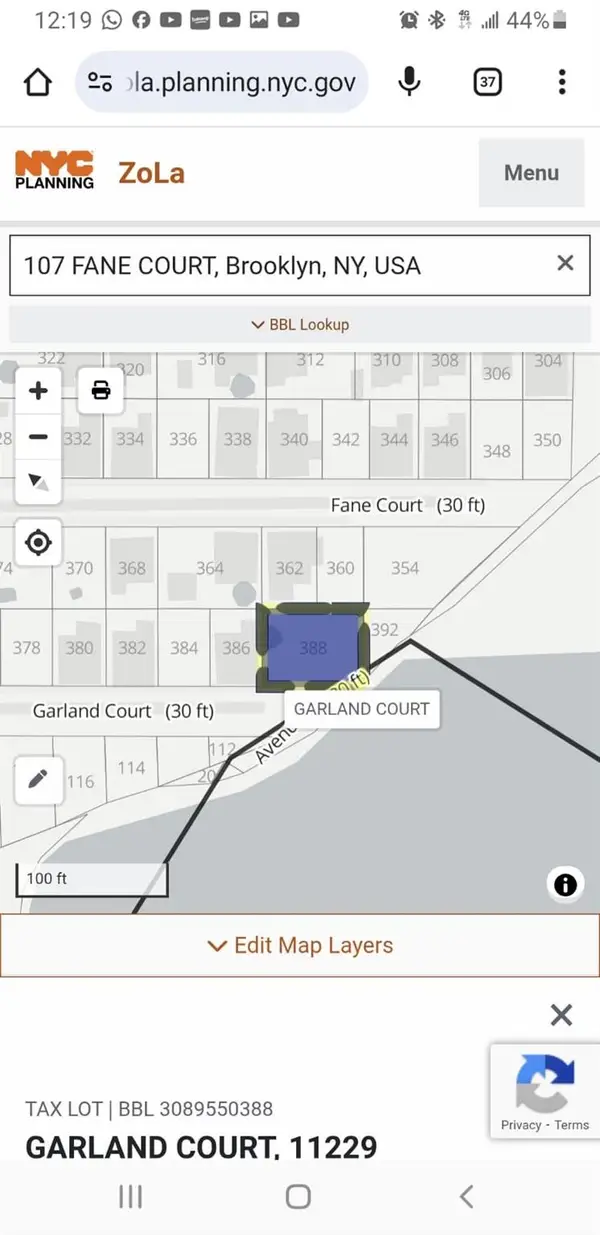
Task: Start voice search with microphone
Action: pyautogui.click(x=409, y=82)
